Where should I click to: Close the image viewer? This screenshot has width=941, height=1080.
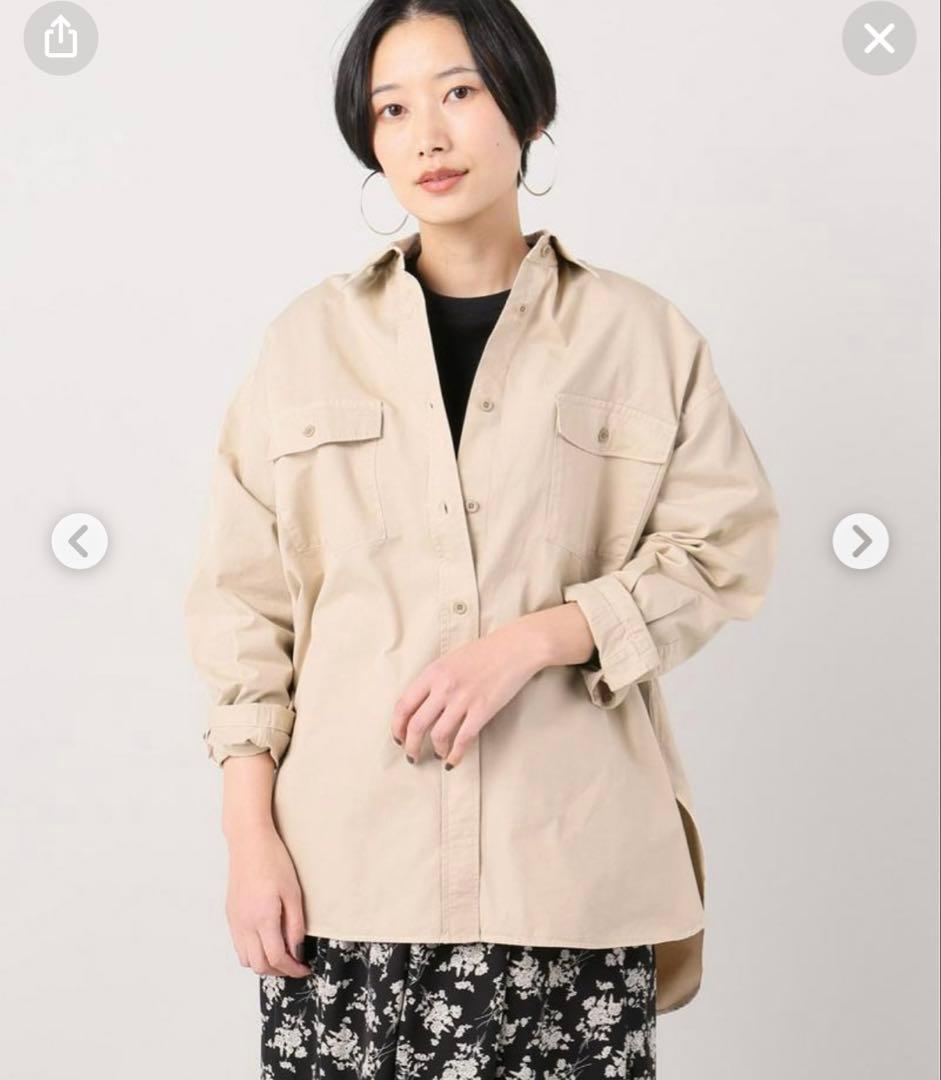(879, 39)
